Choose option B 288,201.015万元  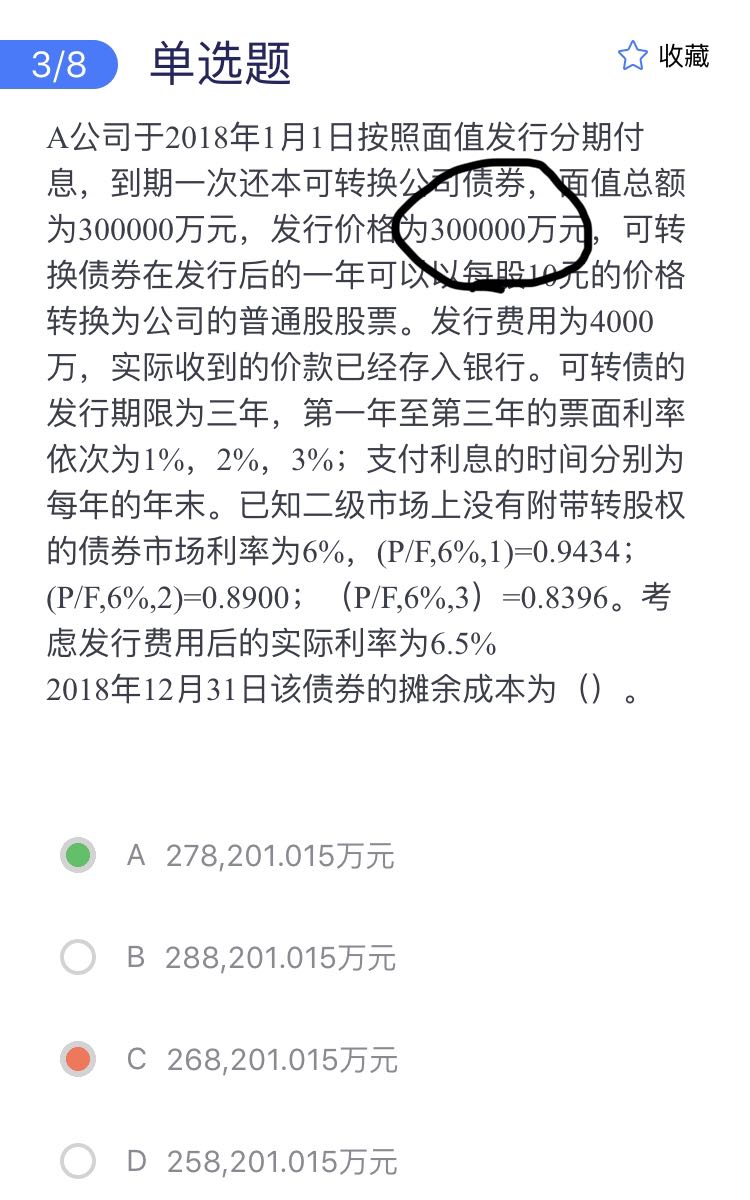(x=78, y=958)
